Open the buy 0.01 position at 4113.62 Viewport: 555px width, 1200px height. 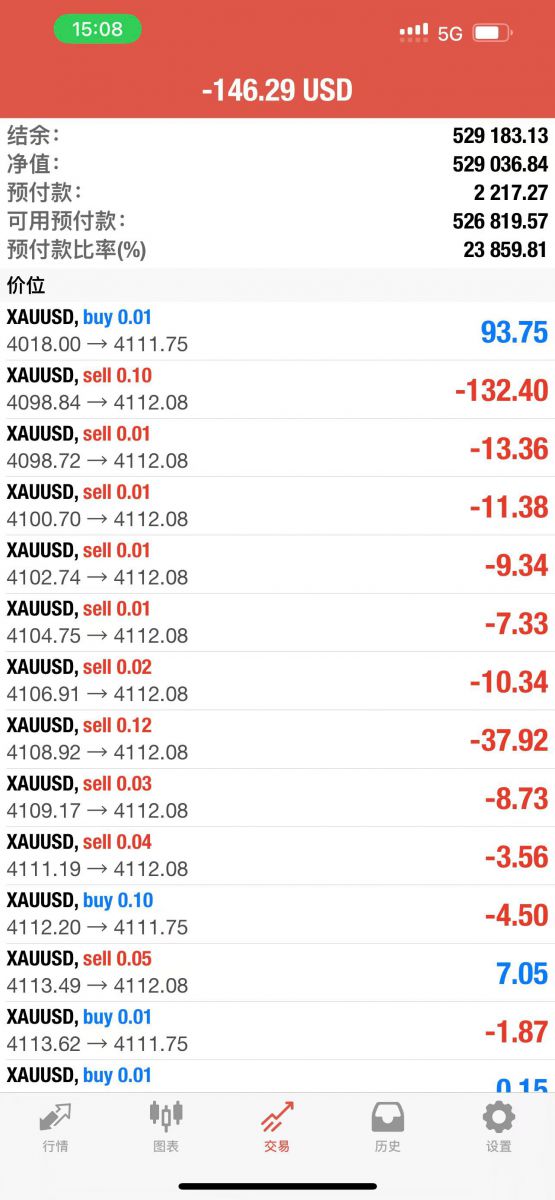click(277, 1029)
